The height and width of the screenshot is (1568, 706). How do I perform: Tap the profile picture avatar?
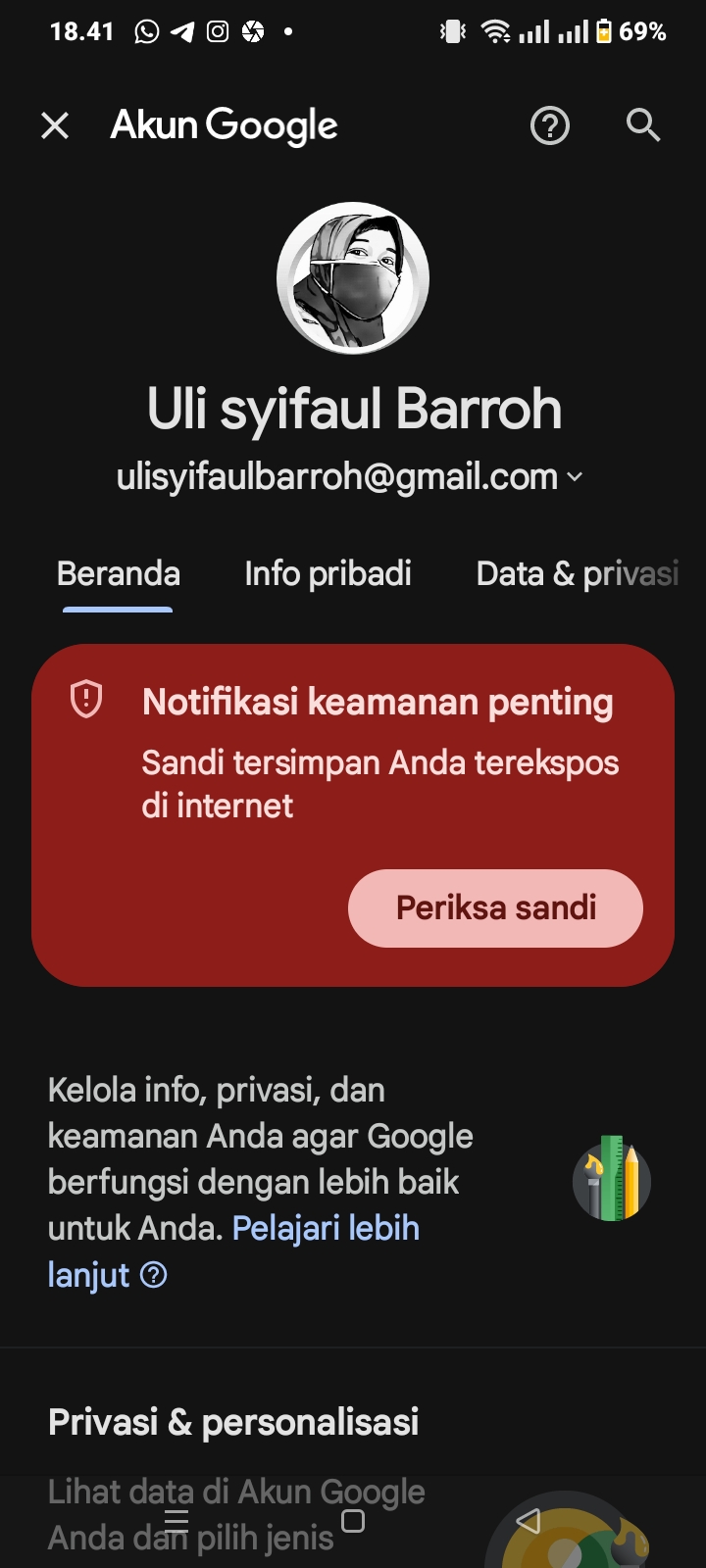point(353,277)
